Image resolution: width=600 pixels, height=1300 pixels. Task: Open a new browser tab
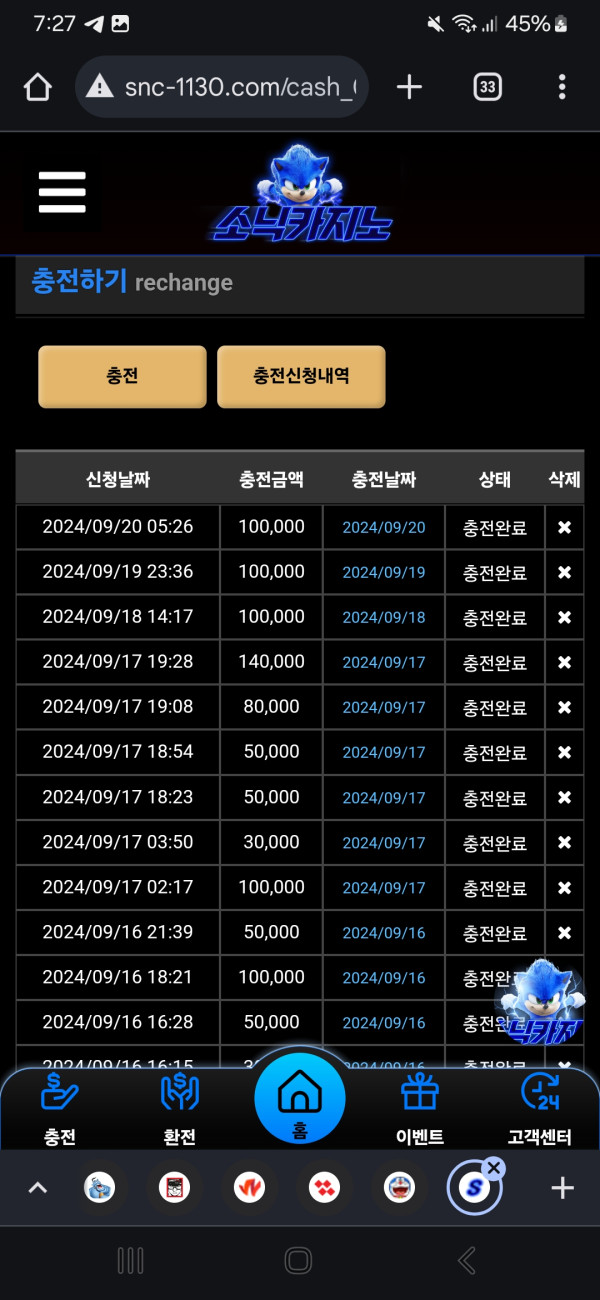(x=409, y=88)
